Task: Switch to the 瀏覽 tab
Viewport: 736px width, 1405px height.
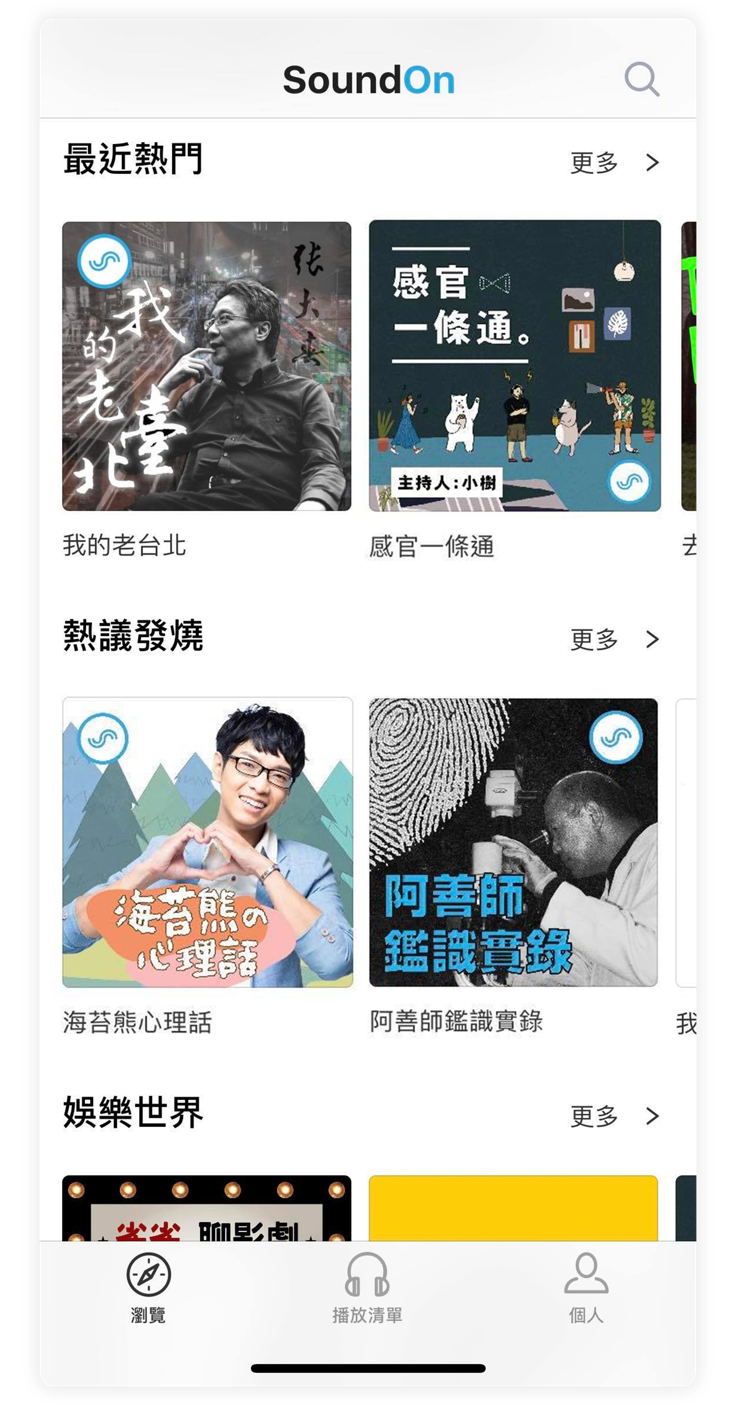Action: coord(148,1289)
